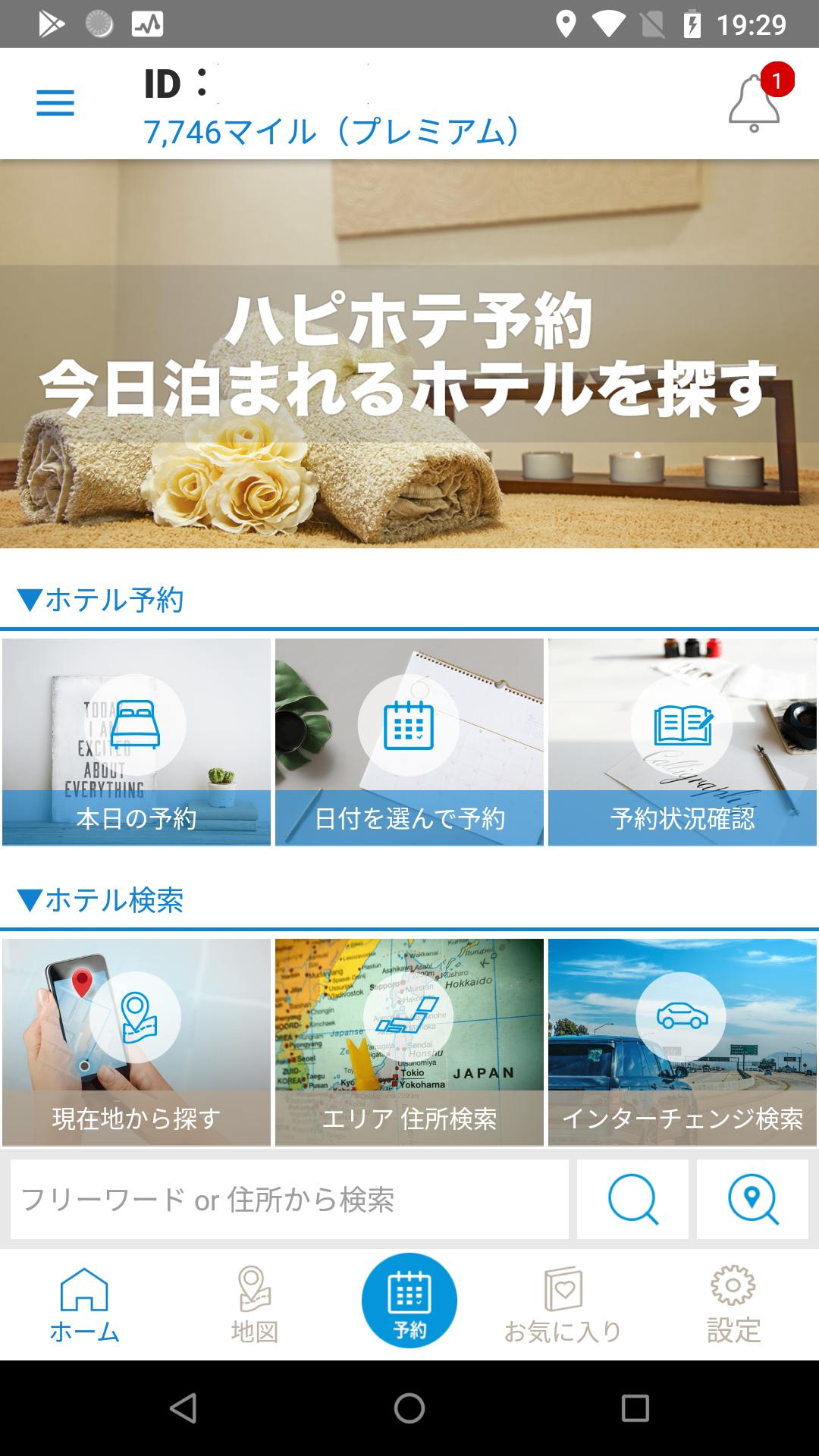Tap the location pin search button
This screenshot has width=819, height=1456.
pyautogui.click(x=752, y=1199)
